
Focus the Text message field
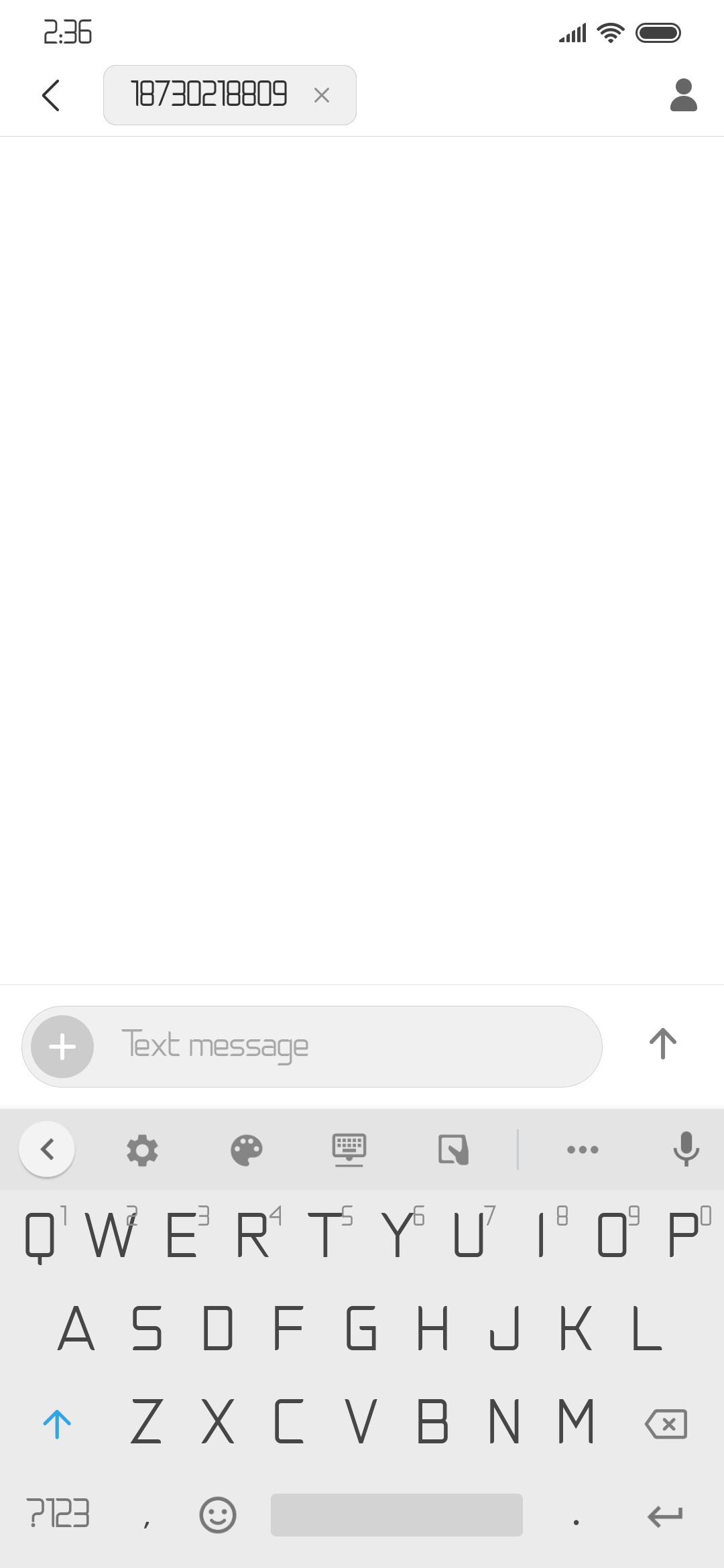click(x=349, y=1046)
